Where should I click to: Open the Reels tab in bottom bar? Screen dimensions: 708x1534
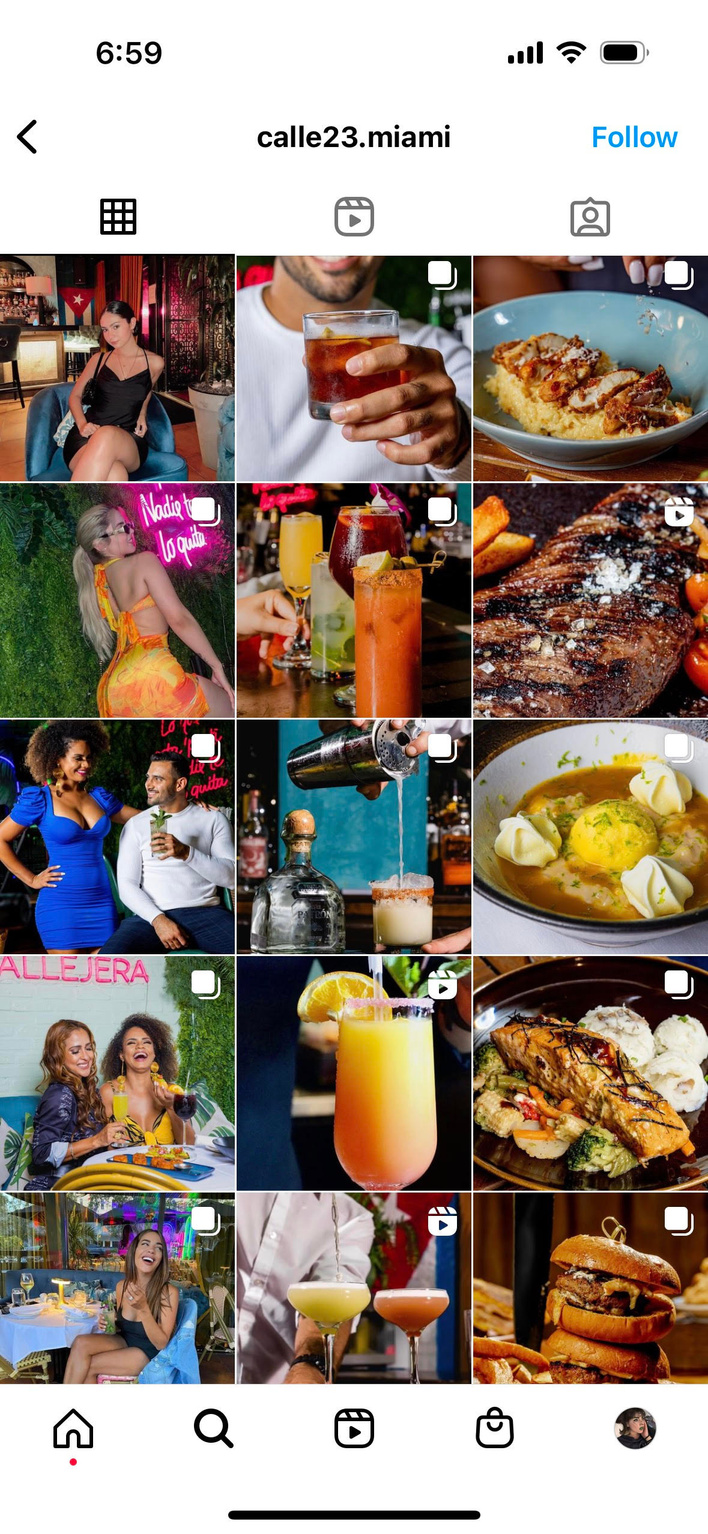tap(354, 1429)
